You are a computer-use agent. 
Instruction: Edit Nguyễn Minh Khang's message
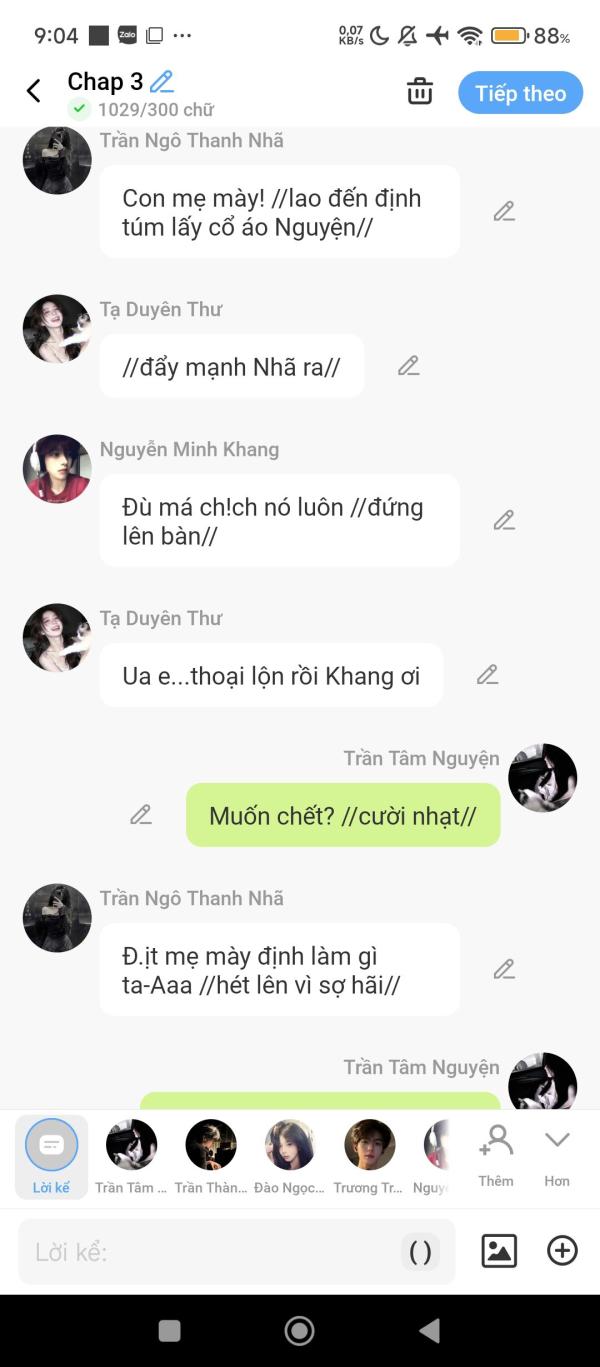[x=504, y=520]
